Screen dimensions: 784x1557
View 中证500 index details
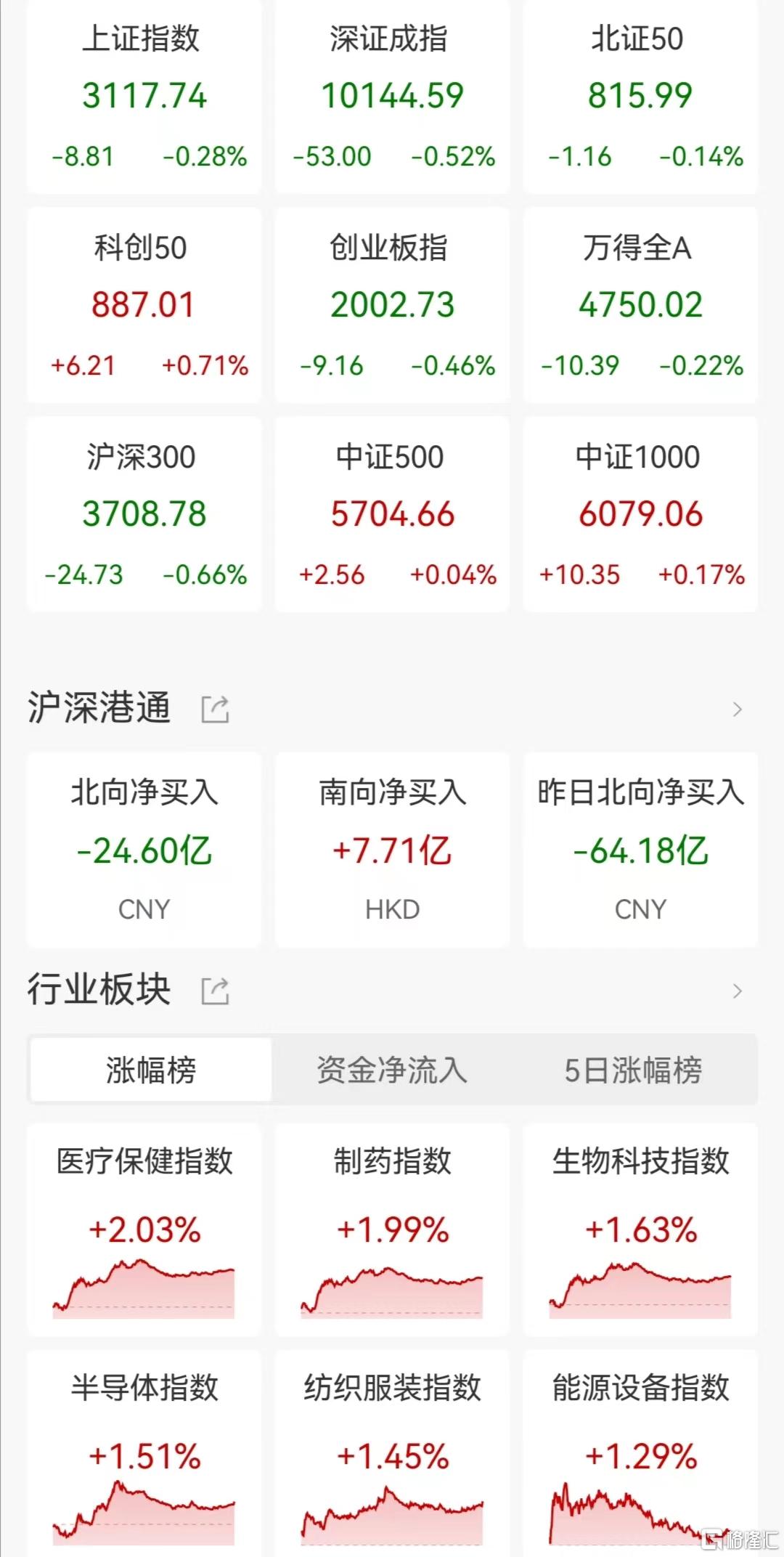(x=392, y=514)
